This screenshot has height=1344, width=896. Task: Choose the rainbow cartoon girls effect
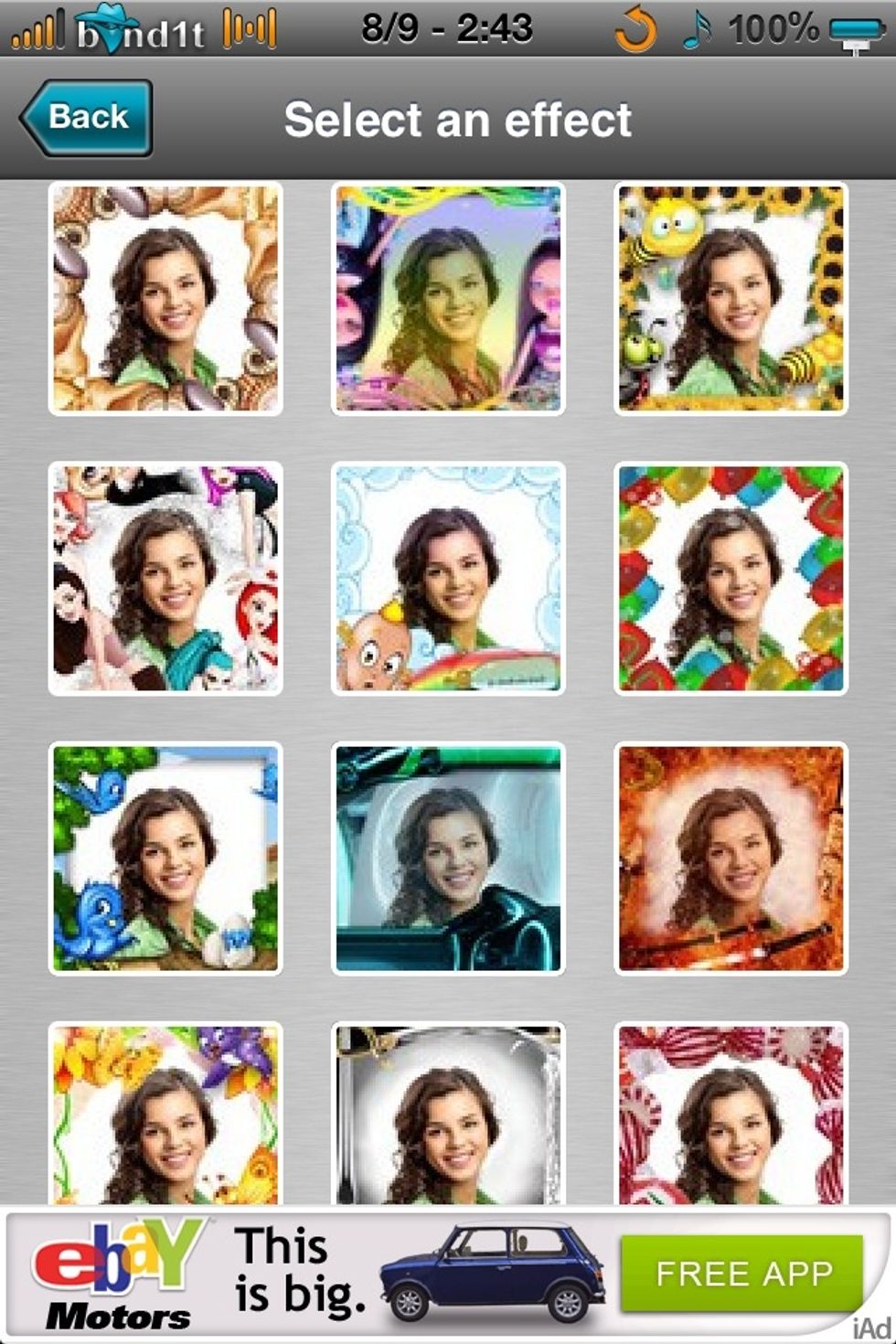click(x=448, y=298)
